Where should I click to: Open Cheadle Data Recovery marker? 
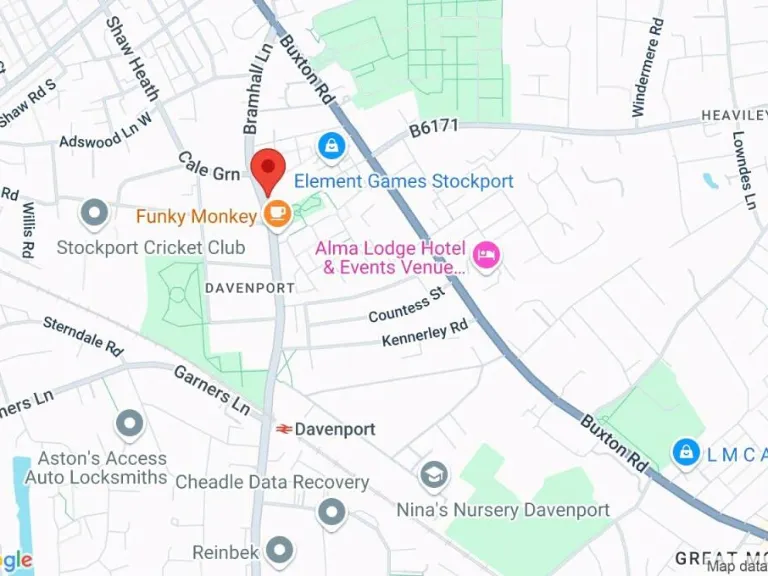coord(332,514)
